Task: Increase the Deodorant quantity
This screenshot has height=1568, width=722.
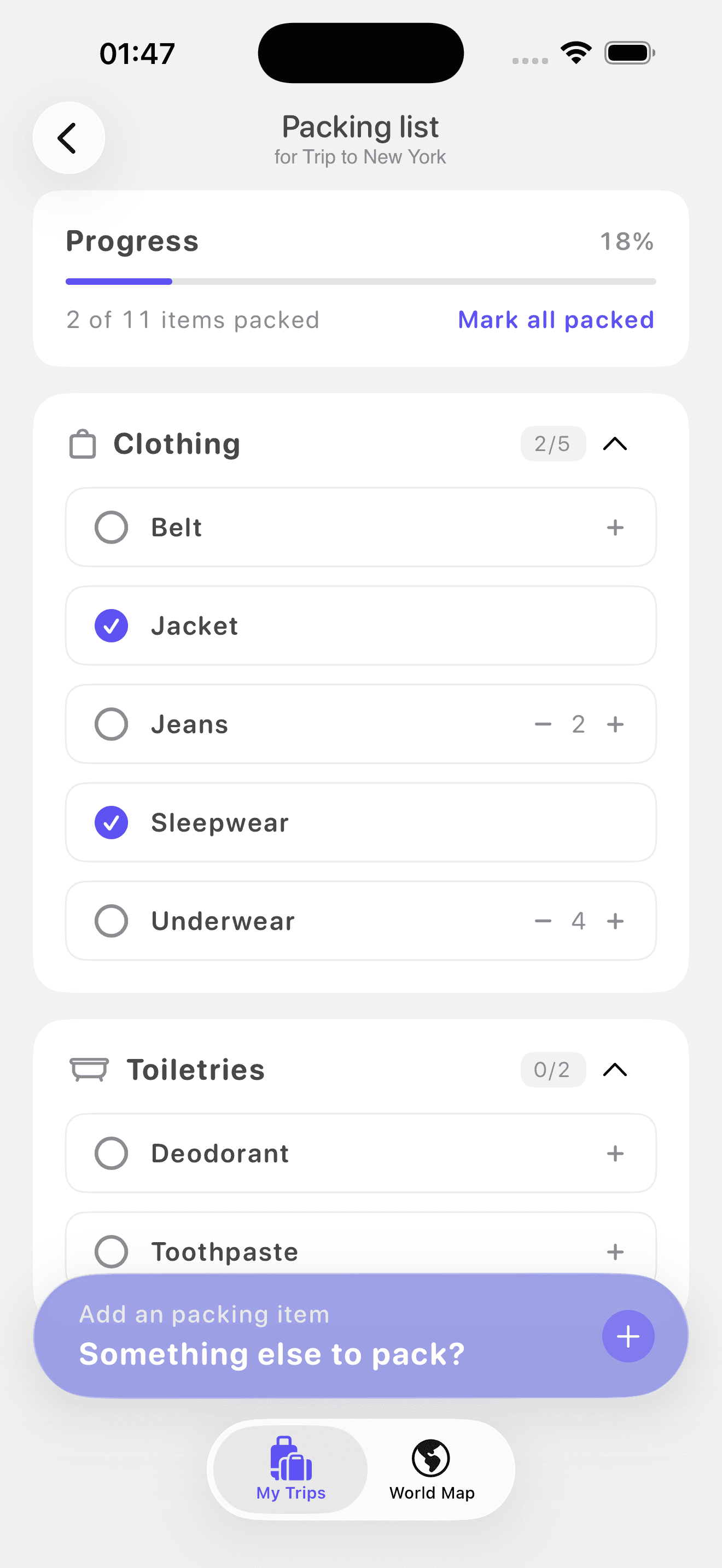Action: (x=615, y=1153)
